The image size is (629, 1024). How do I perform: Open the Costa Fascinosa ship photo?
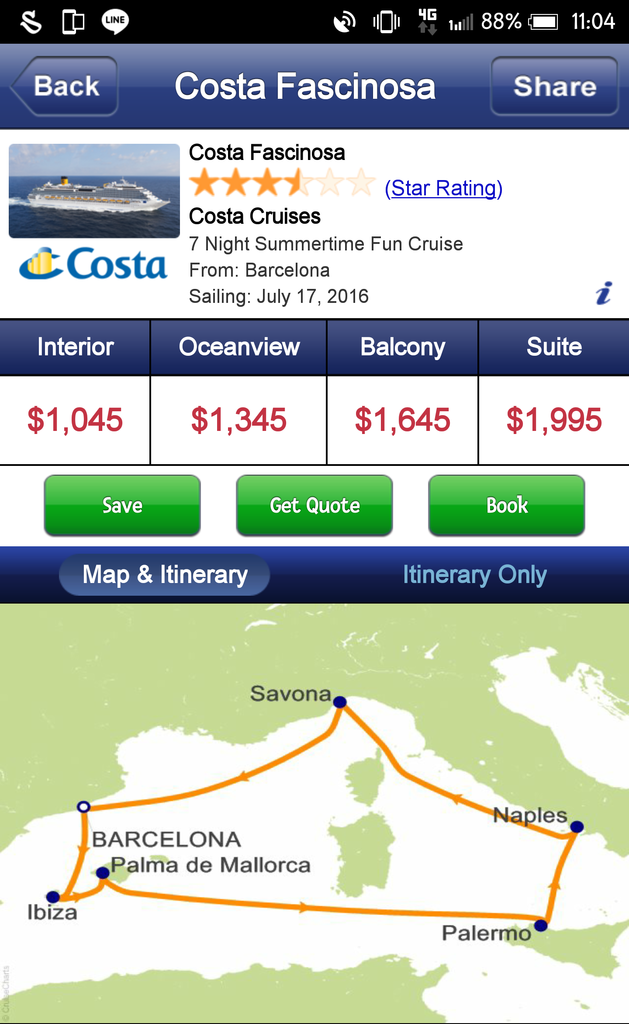coord(94,191)
